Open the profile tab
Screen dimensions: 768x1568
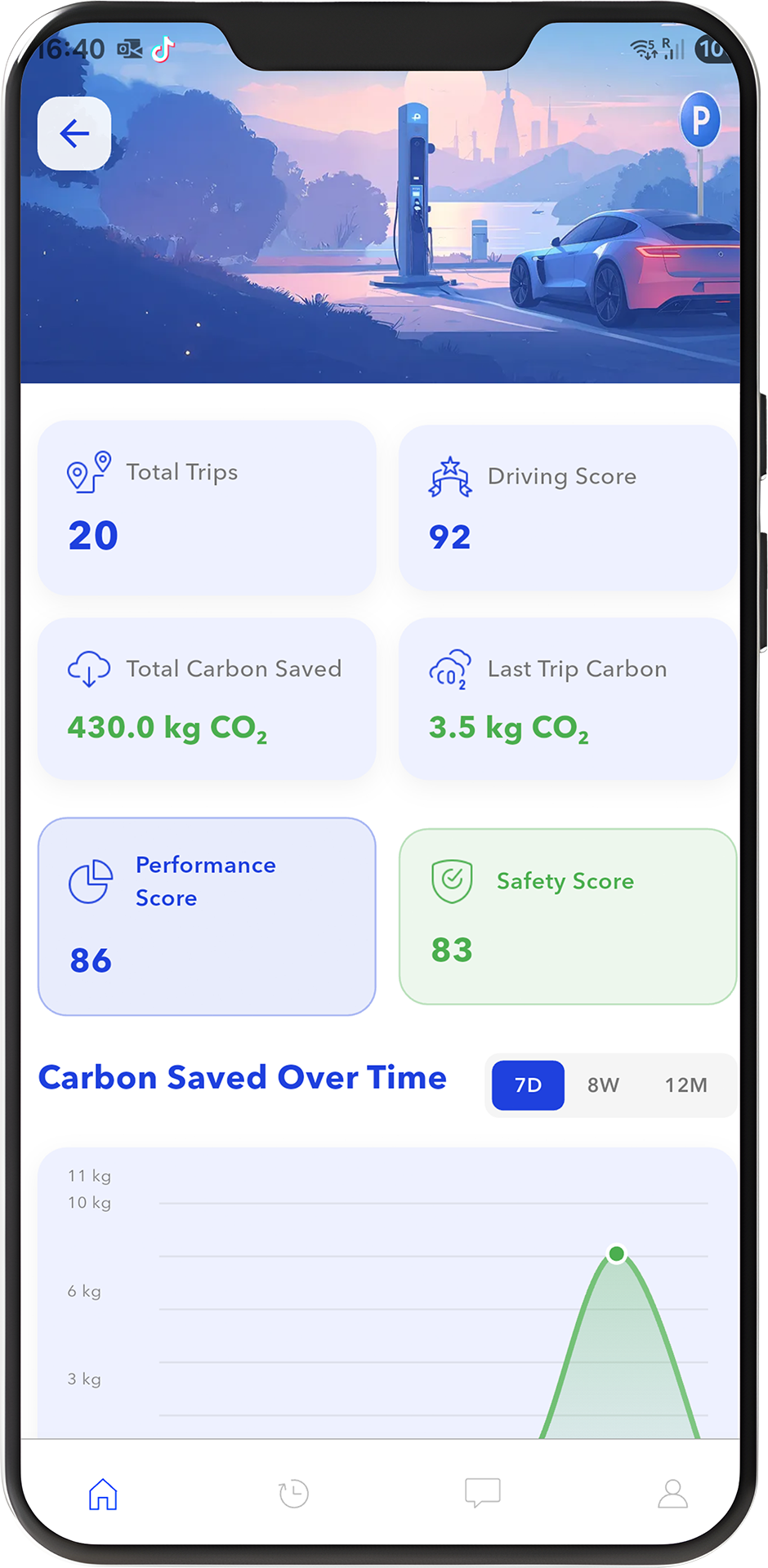click(672, 1494)
